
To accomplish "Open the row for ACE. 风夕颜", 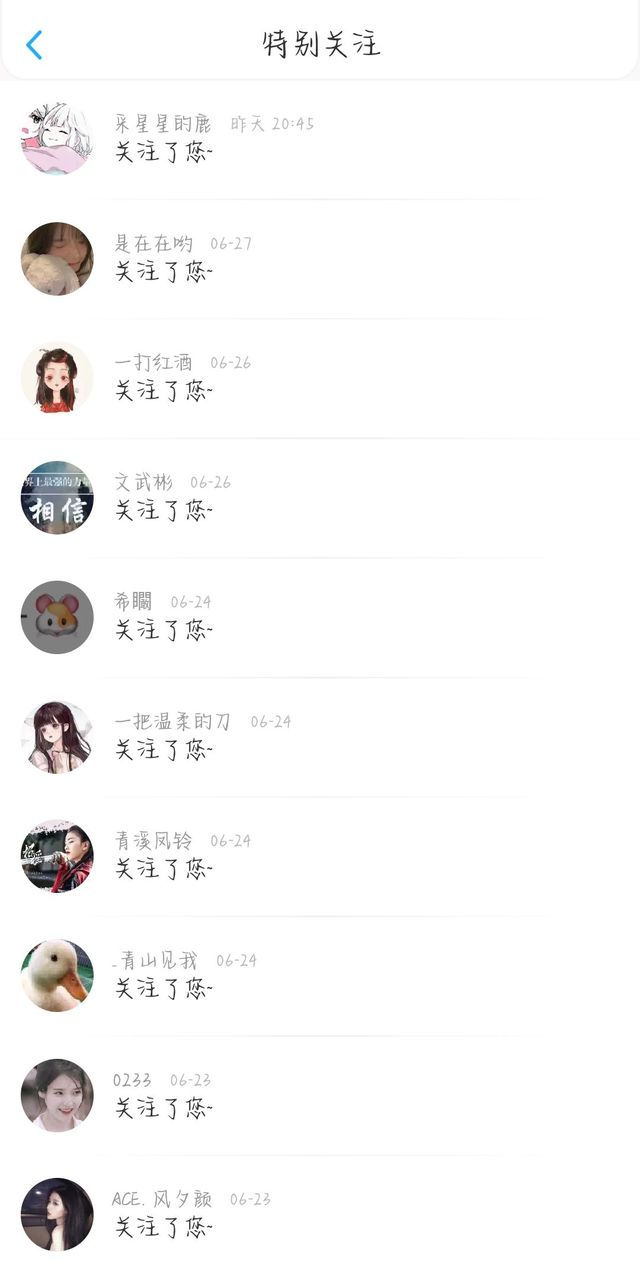I will pos(320,1214).
